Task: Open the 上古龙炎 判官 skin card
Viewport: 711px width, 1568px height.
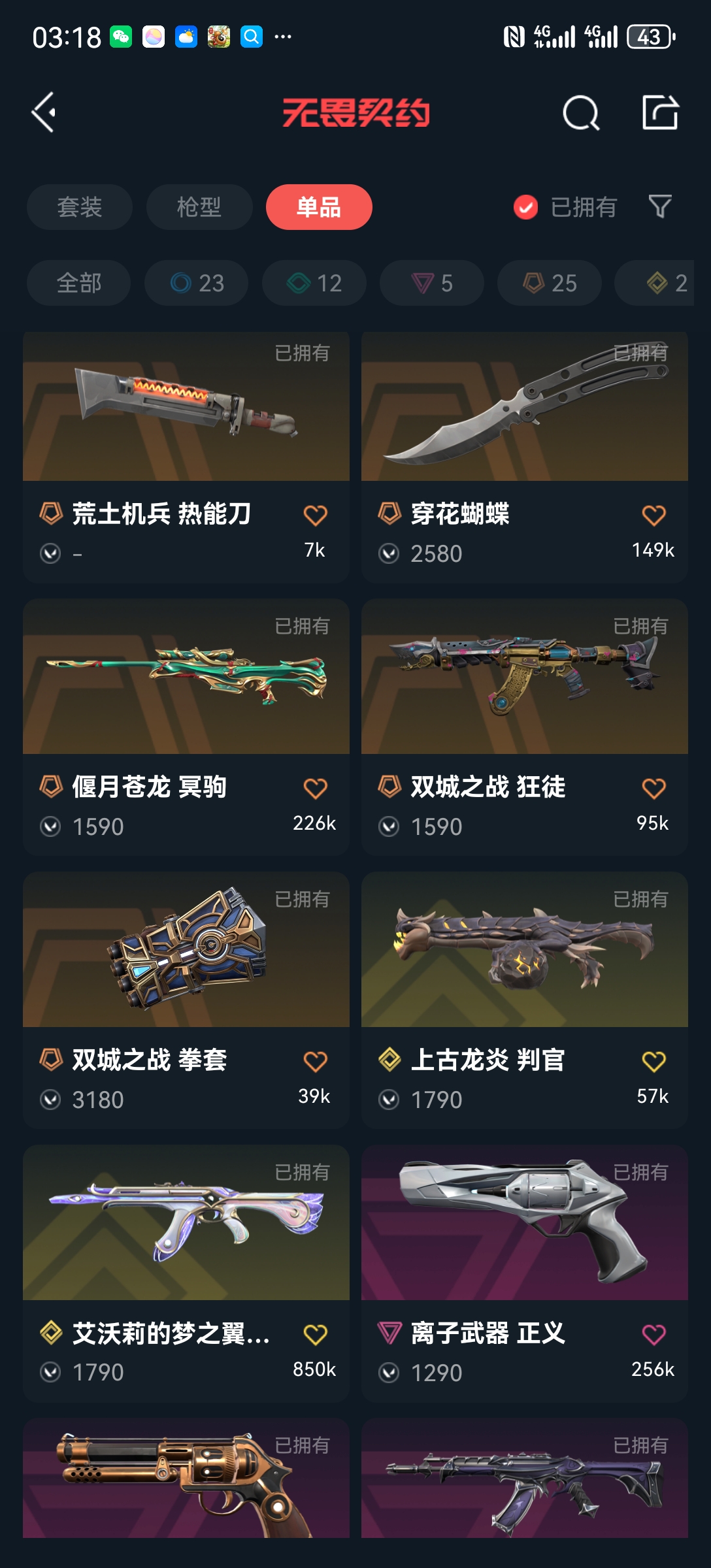Action: pos(525,1000)
